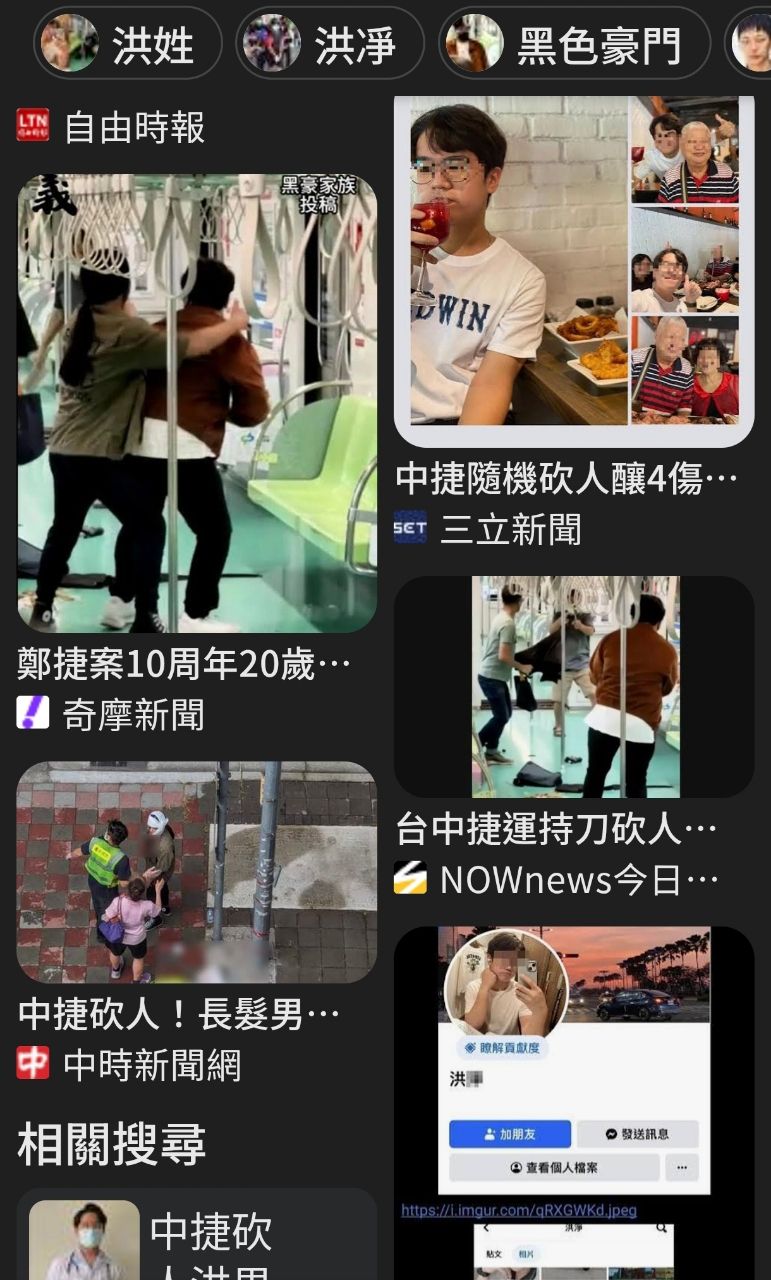This screenshot has height=1280, width=771.
Task: Open the 鄭捷案10周年20歲 result from 奇摩新聞
Action: [197, 403]
